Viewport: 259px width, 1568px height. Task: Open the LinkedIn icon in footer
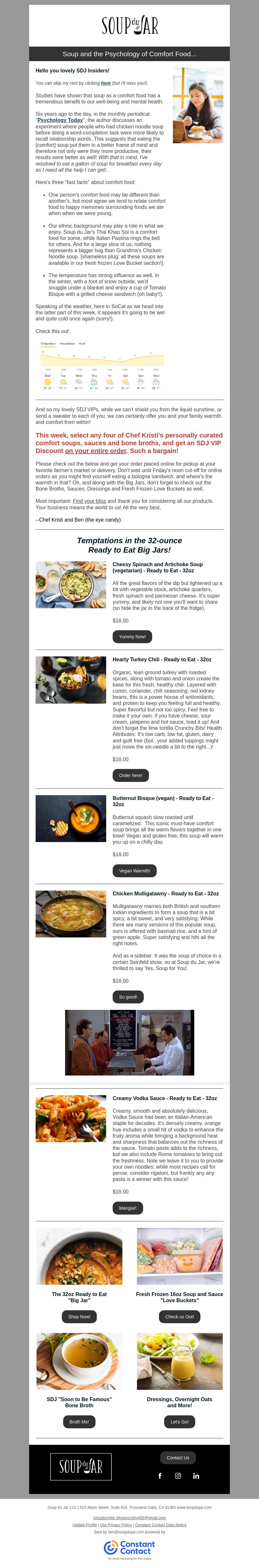click(x=196, y=1476)
